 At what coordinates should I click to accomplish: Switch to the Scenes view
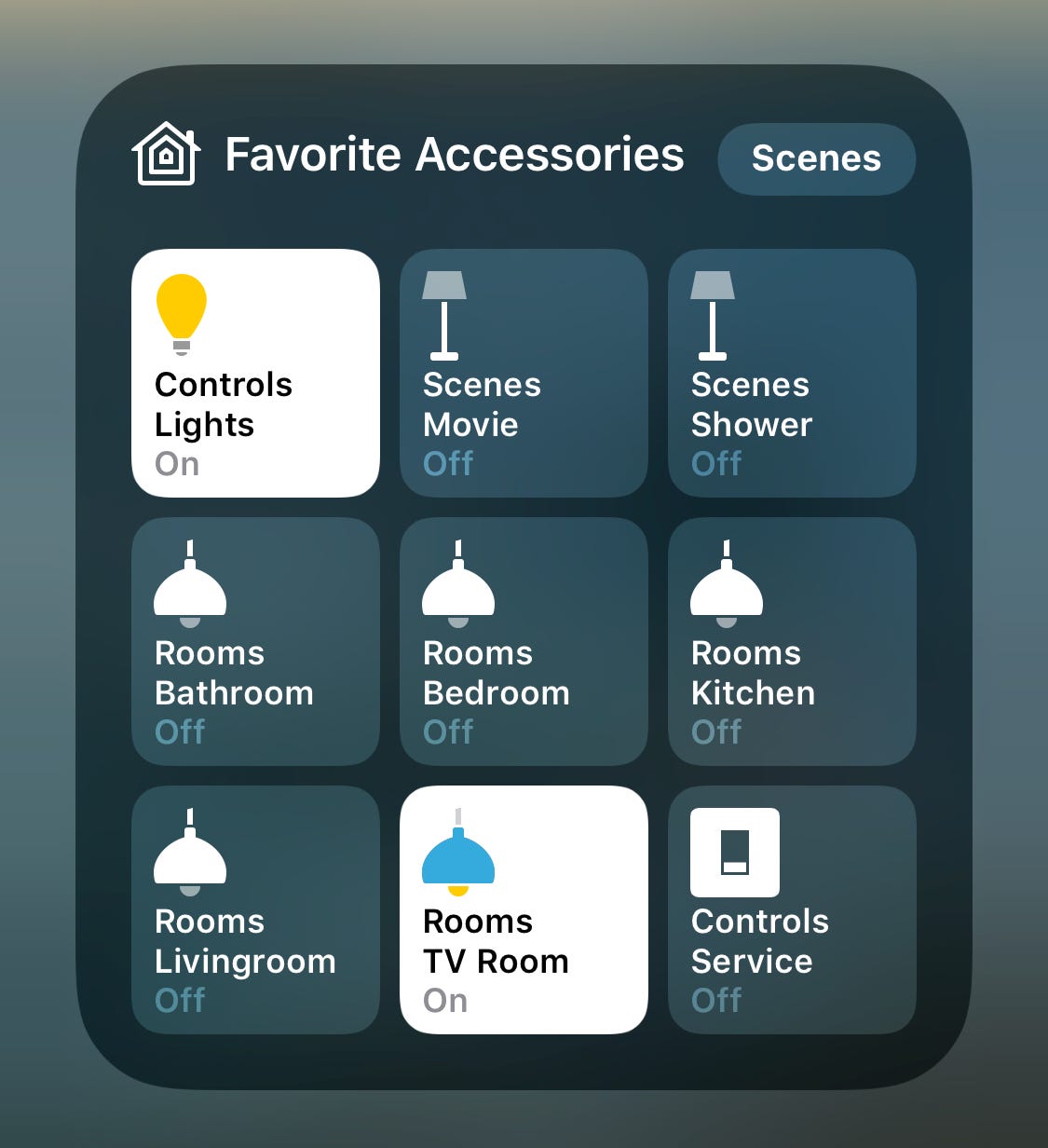coord(816,158)
